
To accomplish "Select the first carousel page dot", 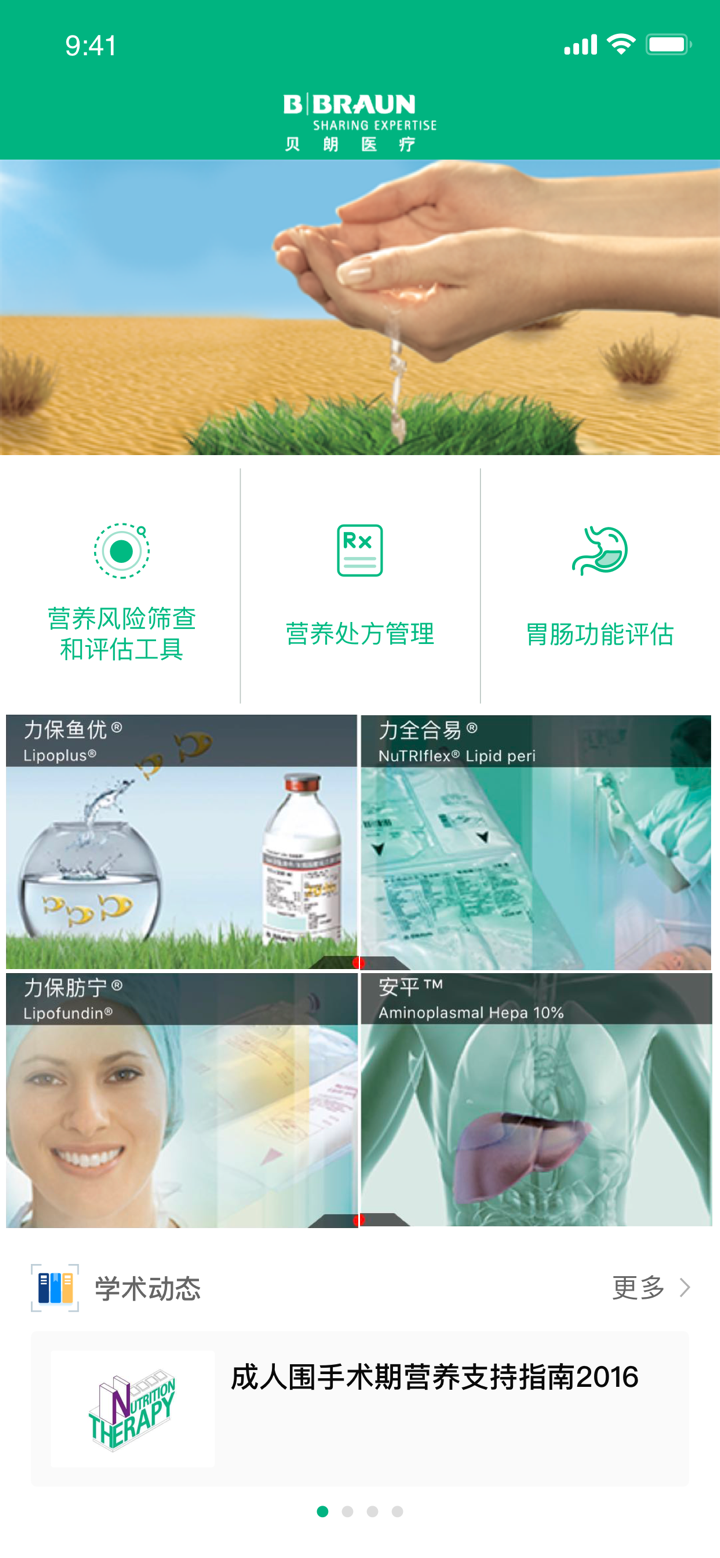I will pos(324,1513).
